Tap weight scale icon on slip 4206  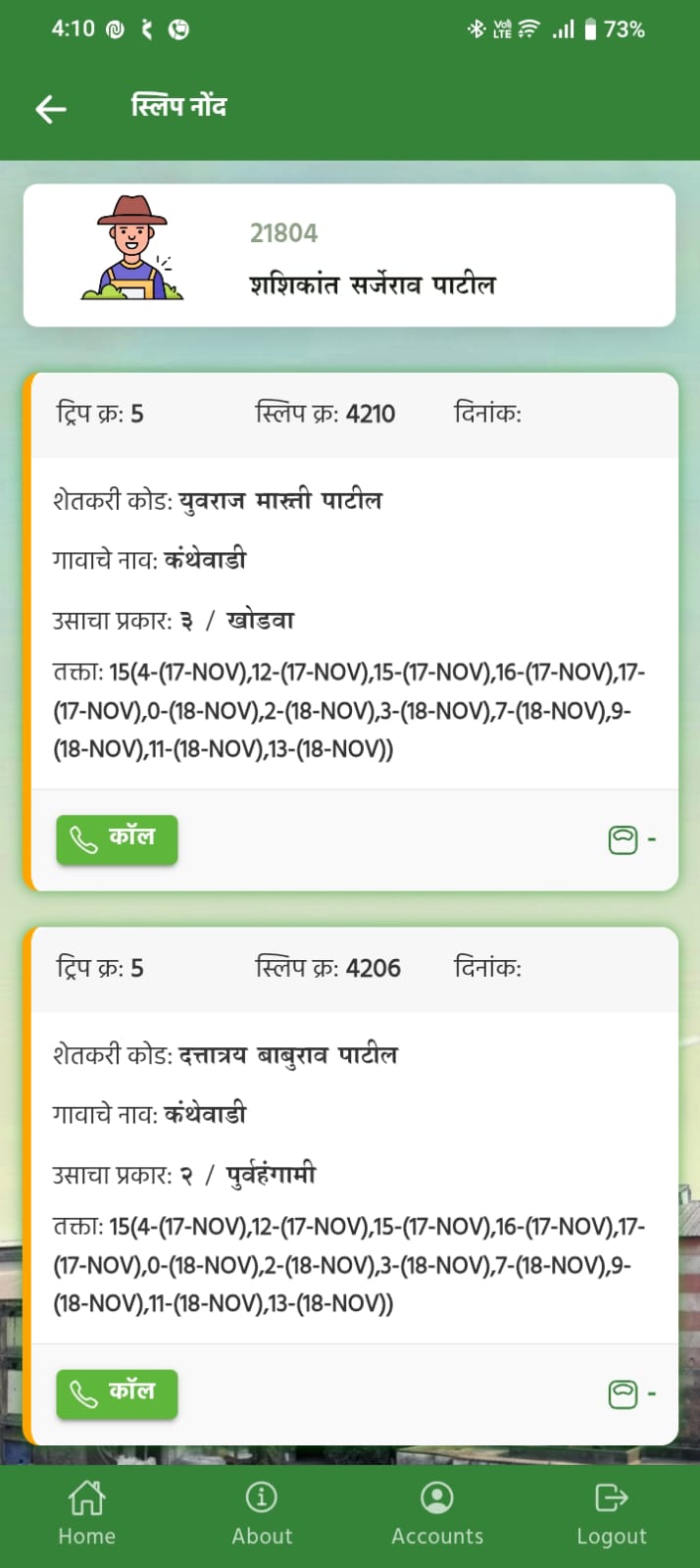tap(624, 1394)
